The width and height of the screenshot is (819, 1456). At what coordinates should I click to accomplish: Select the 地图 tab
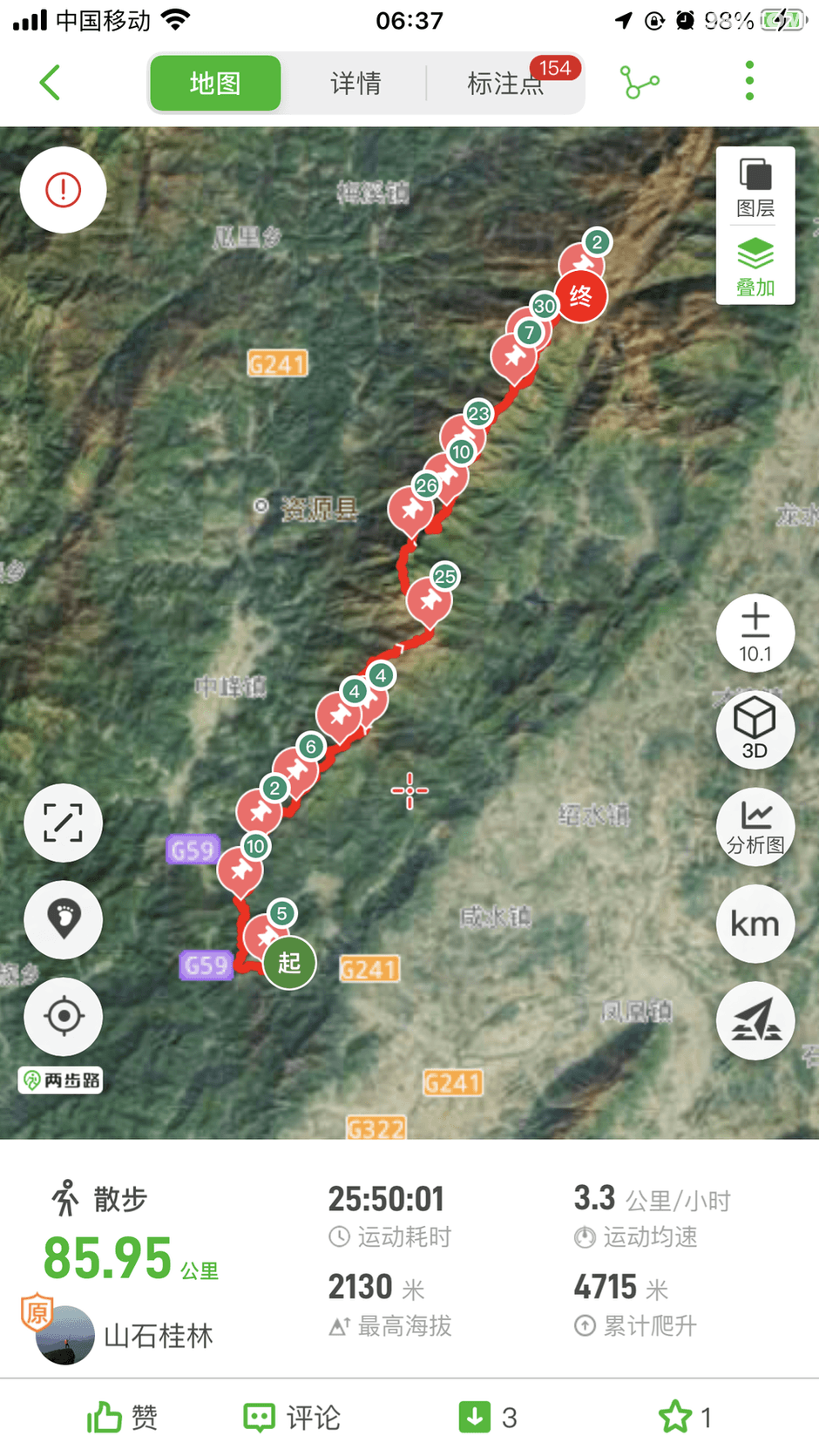tap(215, 84)
